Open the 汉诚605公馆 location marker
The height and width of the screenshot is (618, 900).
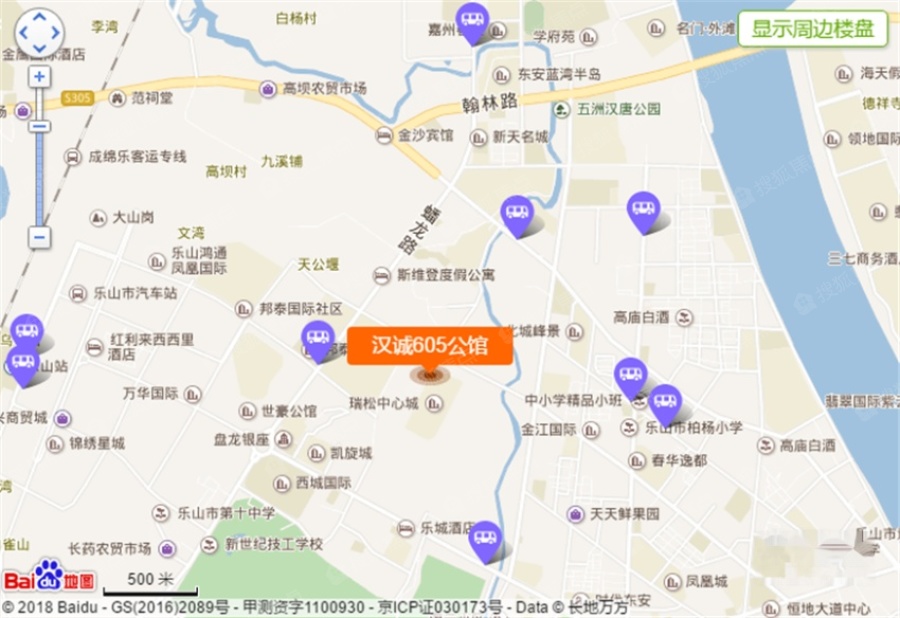pos(430,347)
